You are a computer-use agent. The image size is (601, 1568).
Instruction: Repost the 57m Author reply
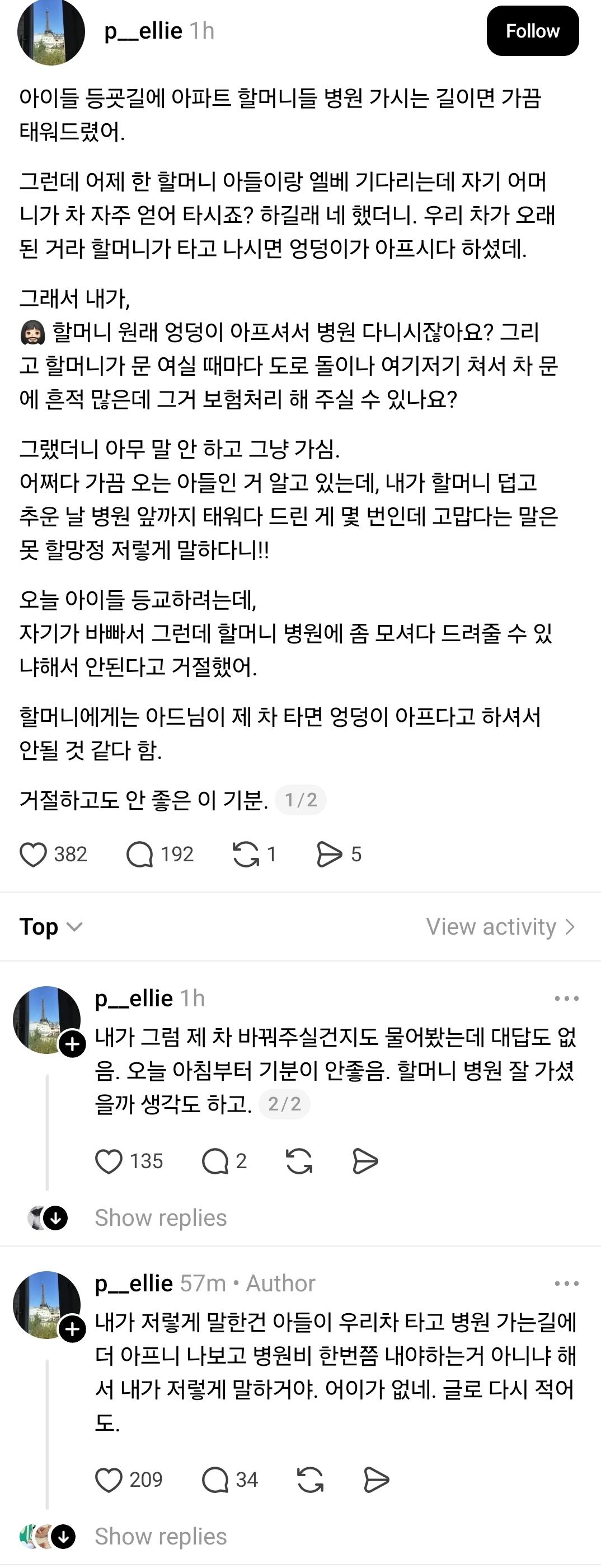click(310, 1480)
